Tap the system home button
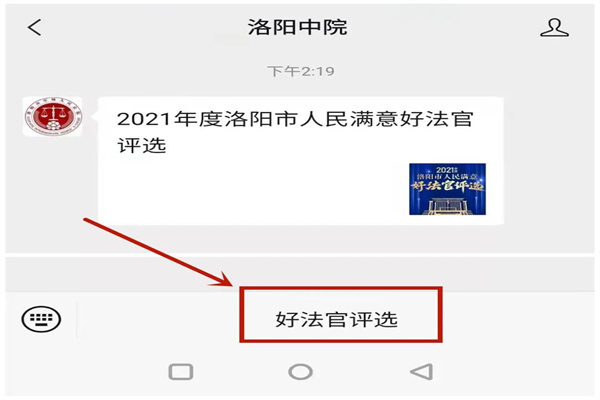This screenshot has width=600, height=400. tap(300, 372)
